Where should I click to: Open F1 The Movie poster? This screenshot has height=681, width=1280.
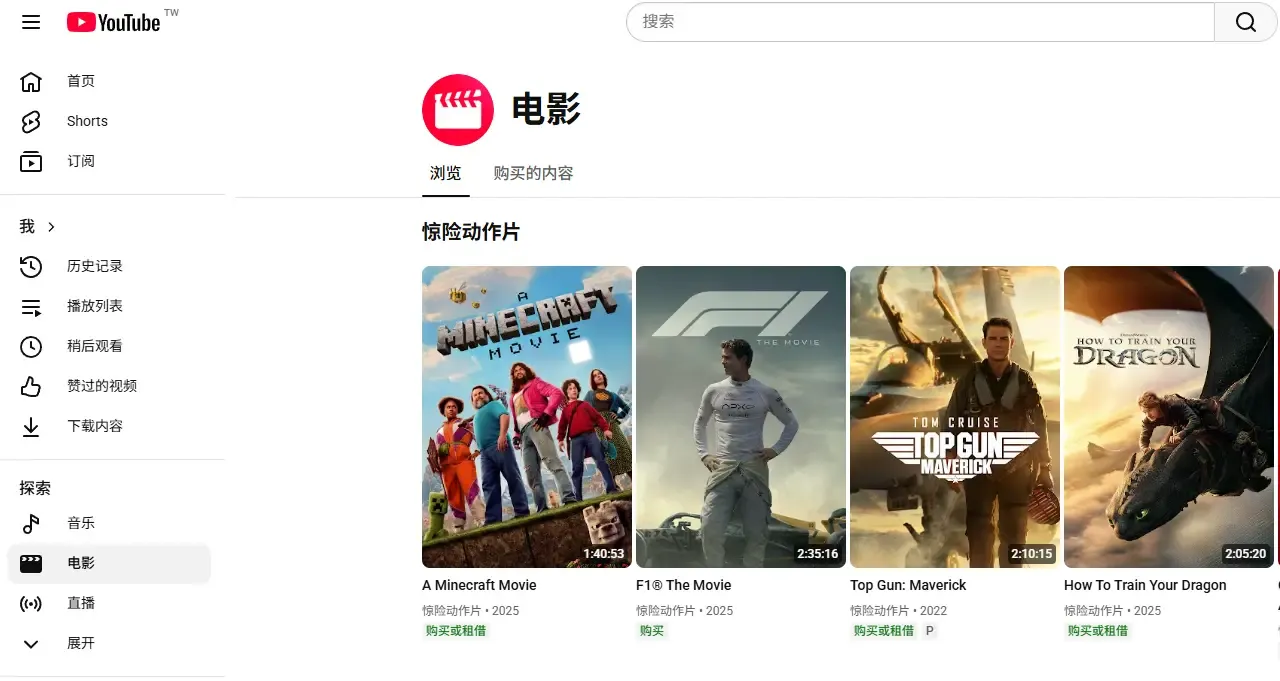tap(740, 416)
